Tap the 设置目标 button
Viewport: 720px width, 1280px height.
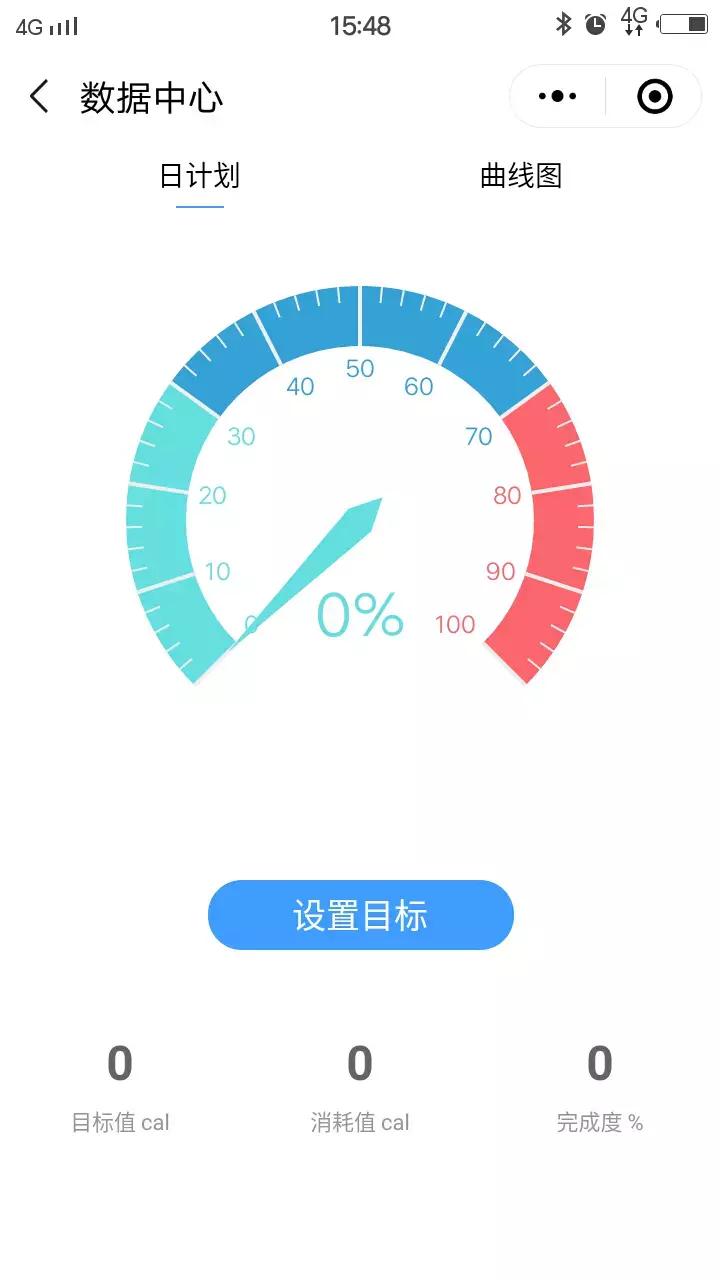coord(360,914)
